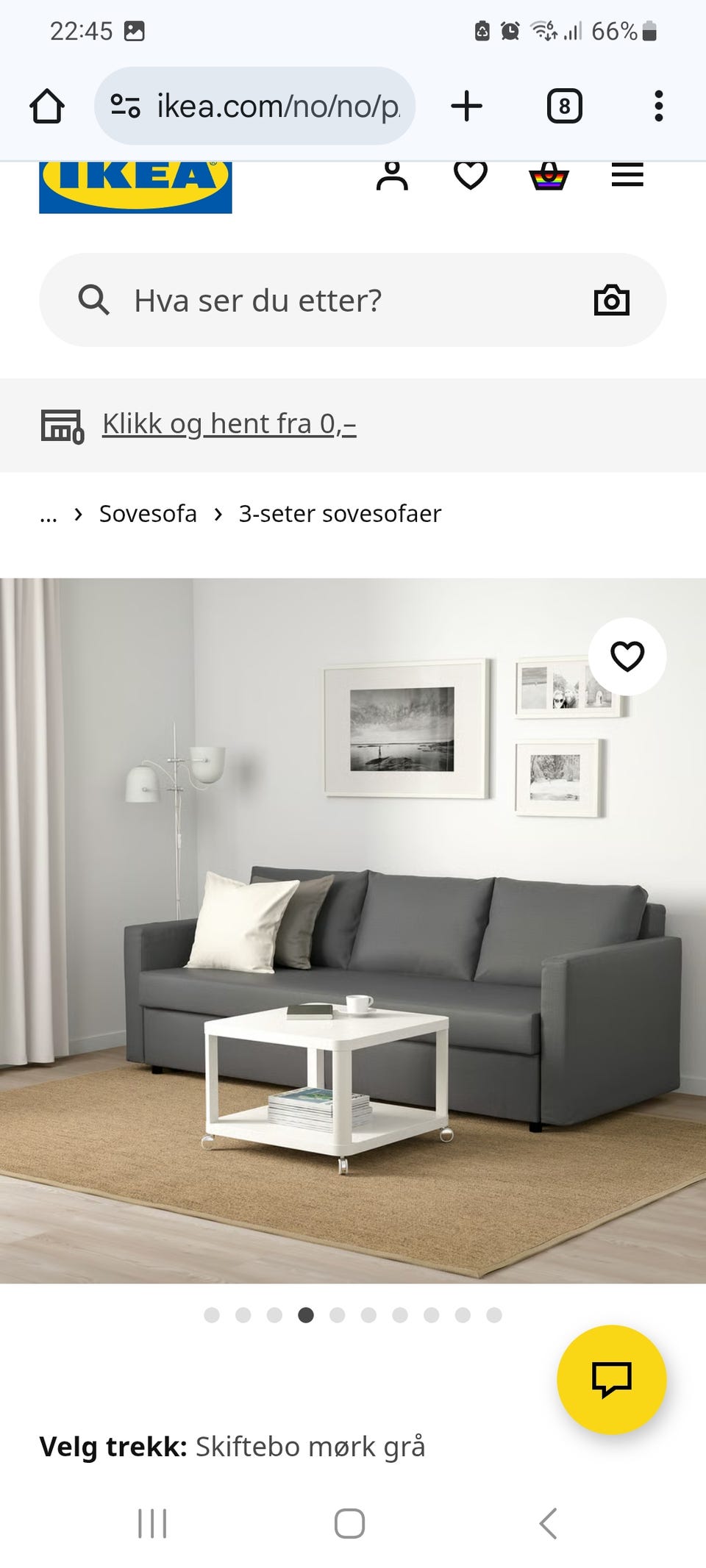Viewport: 706px width, 1568px height.
Task: Open the 3-seter sovesofaer breadcrumb
Action: pos(339,513)
